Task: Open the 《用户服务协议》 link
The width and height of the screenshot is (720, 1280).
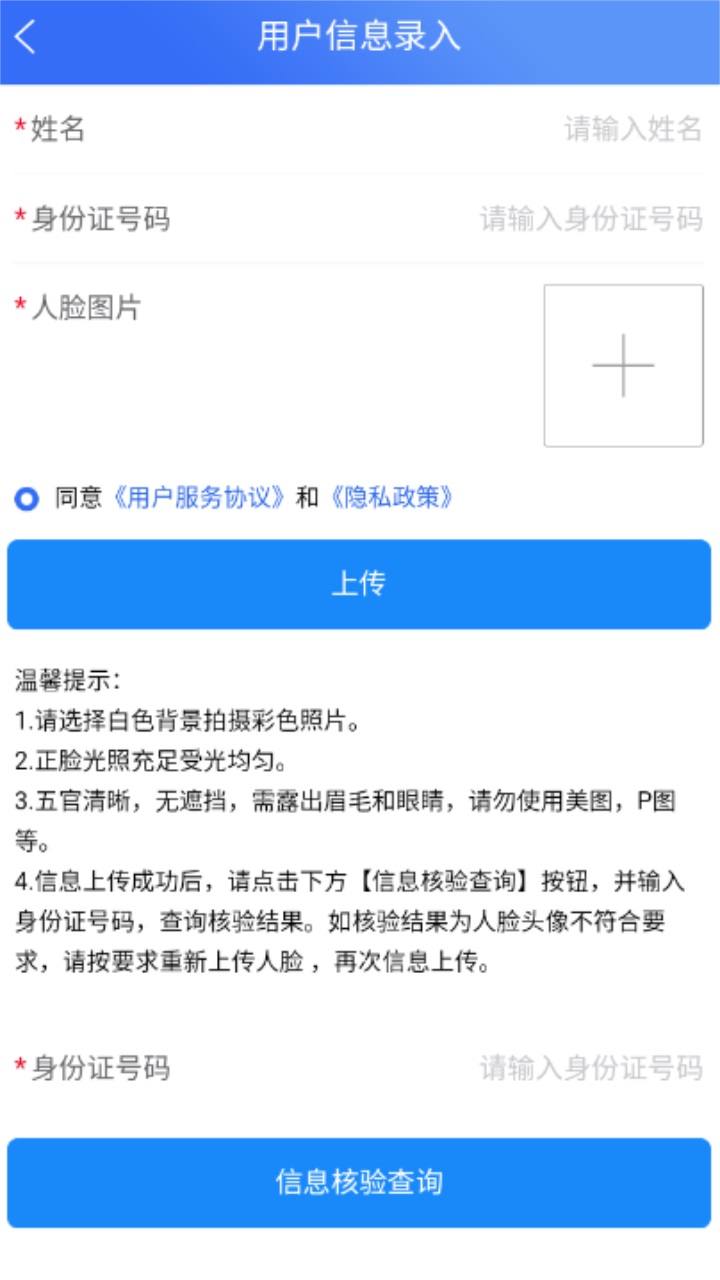Action: point(200,498)
